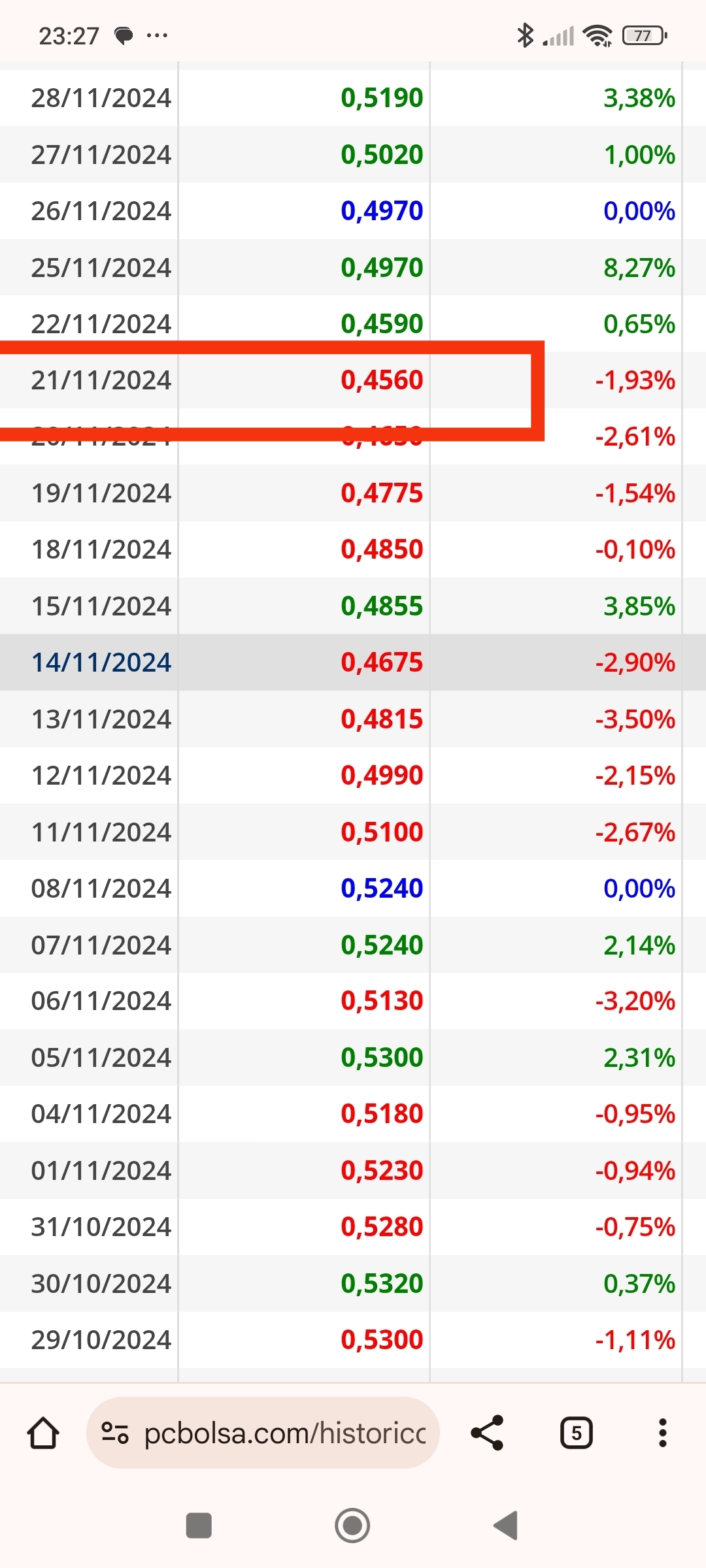
Task: Tap the pcbolsa.com address bar
Action: 263,1433
